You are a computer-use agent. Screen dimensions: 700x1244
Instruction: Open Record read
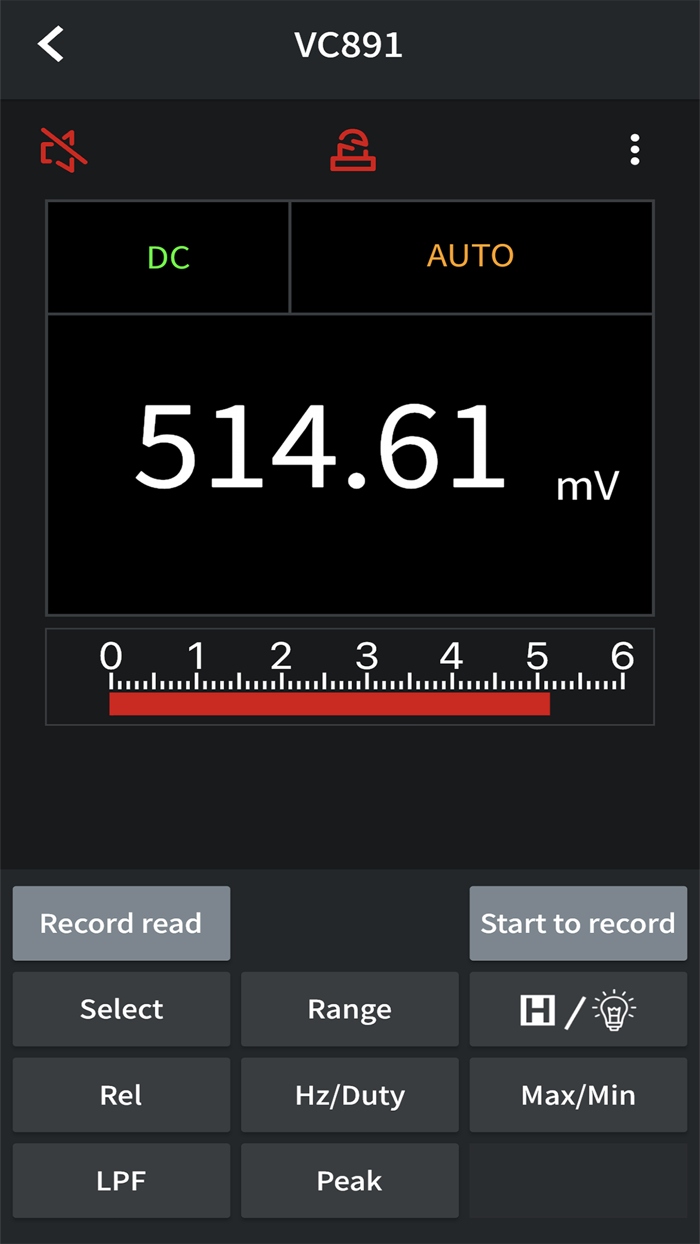tap(121, 923)
